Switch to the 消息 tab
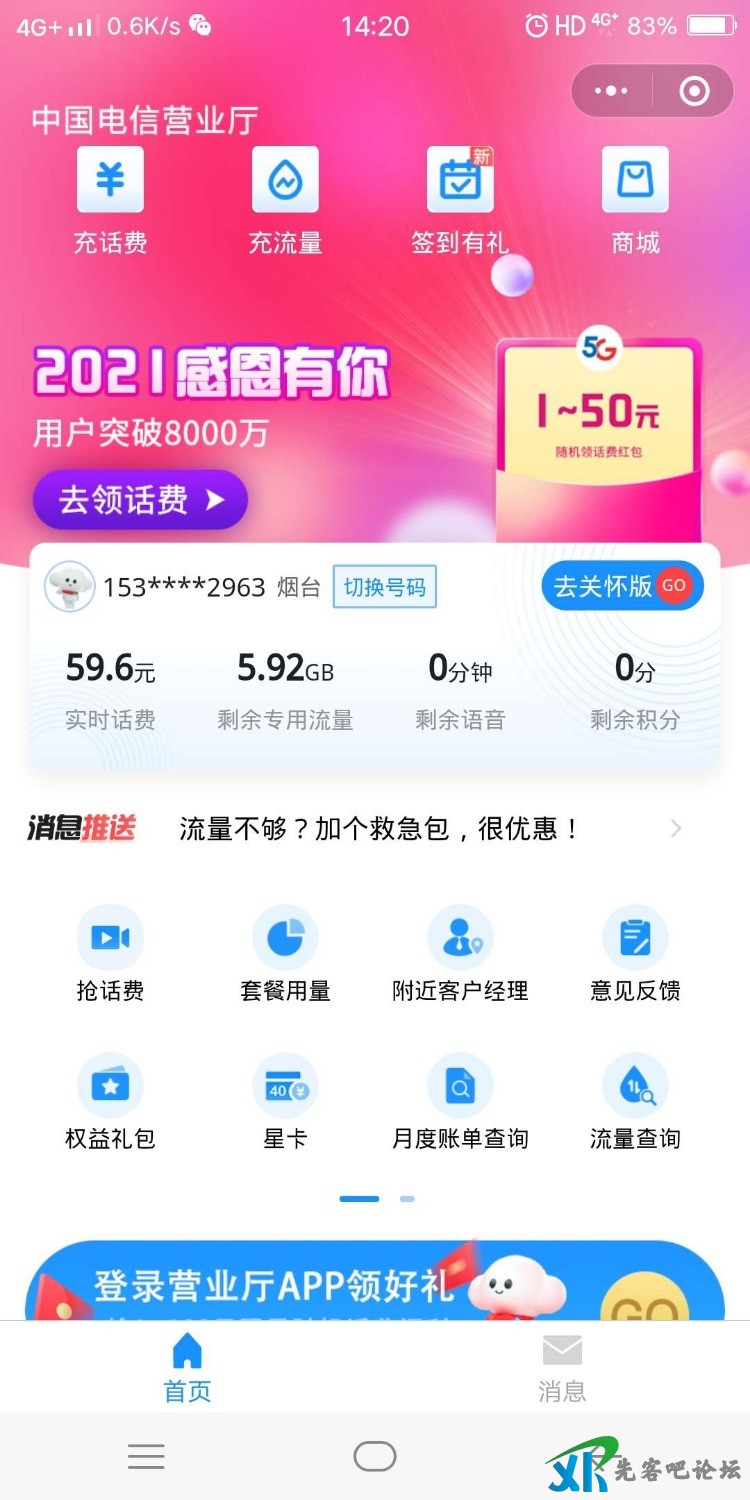750x1500 pixels. 562,1368
